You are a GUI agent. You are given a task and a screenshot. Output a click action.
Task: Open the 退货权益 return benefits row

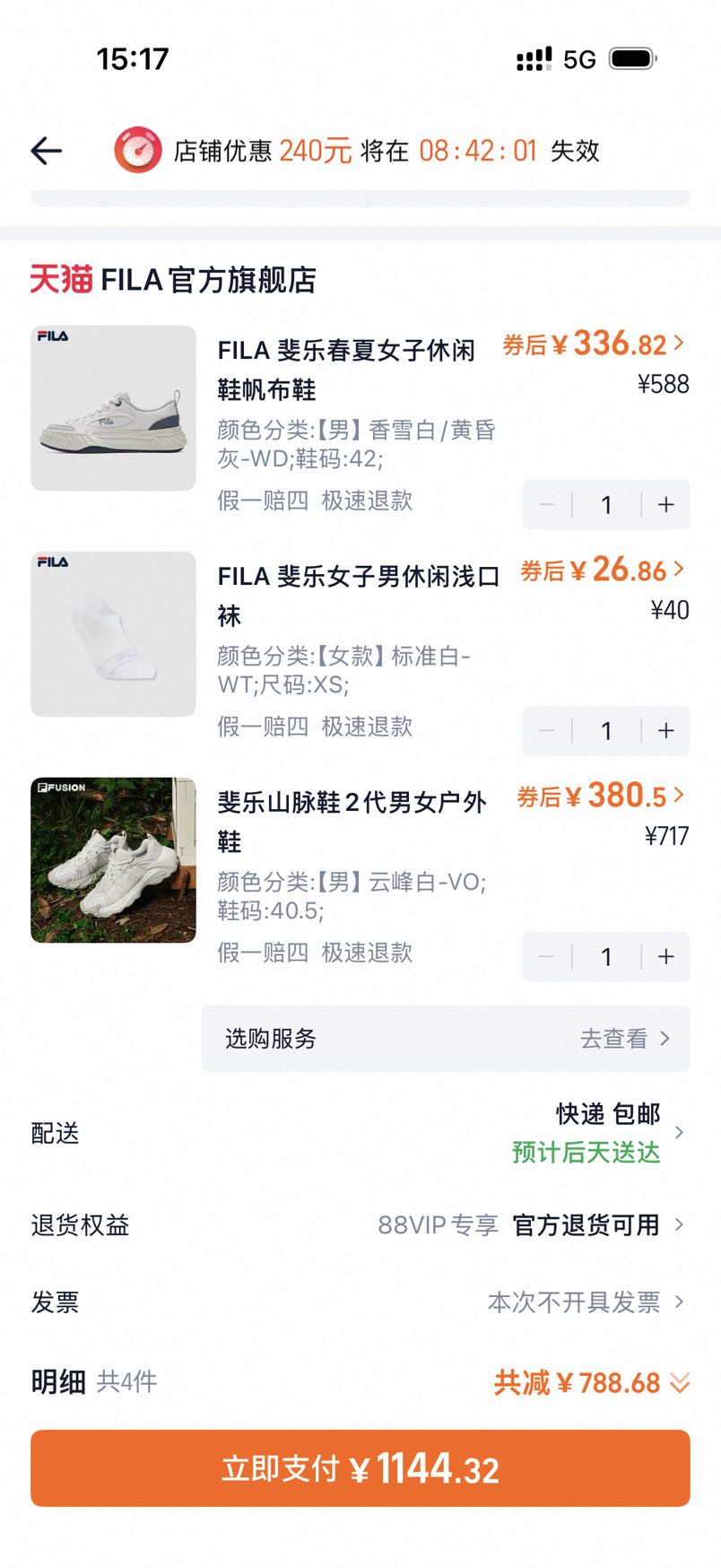360,1225
